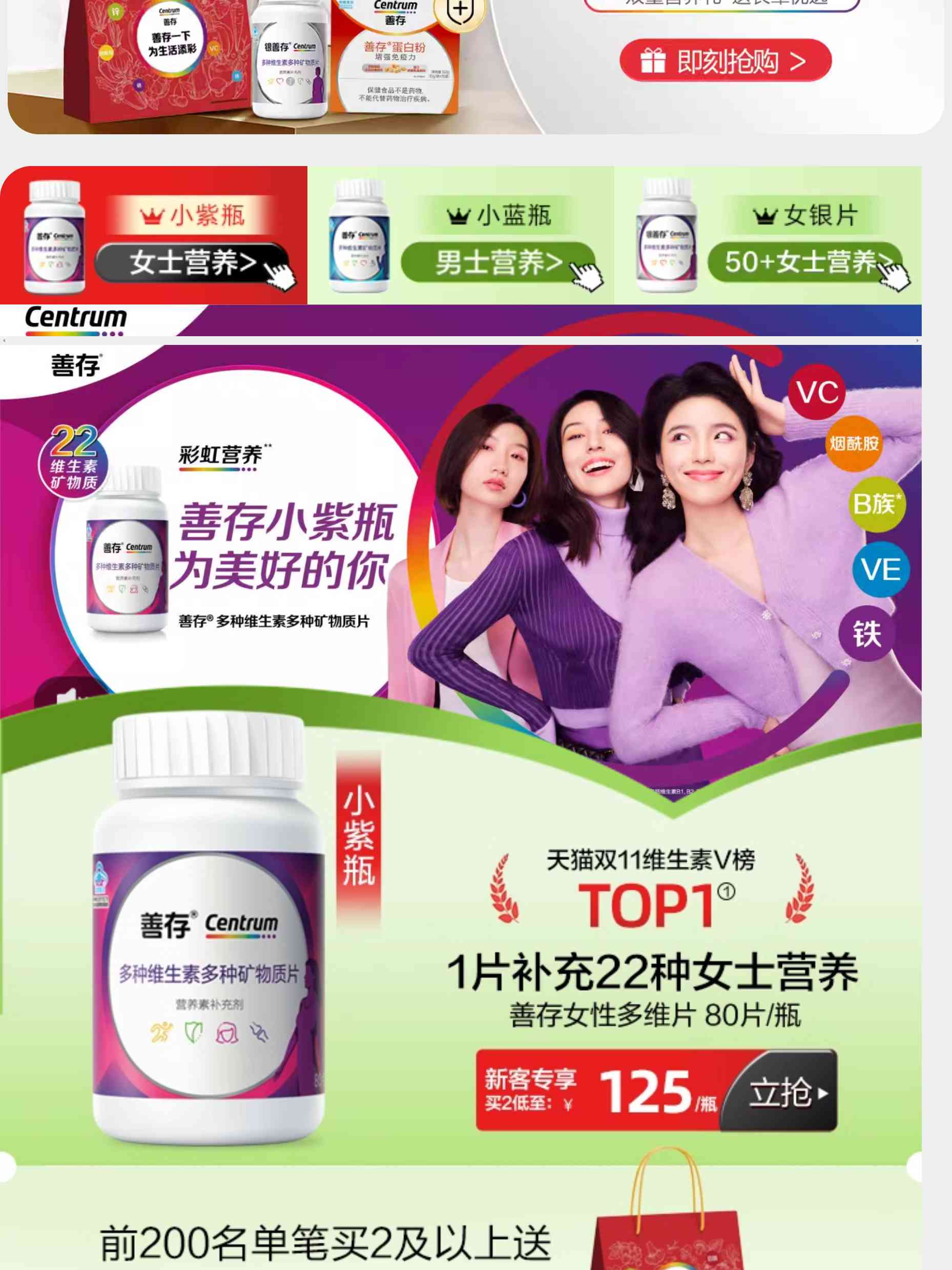Switch to 小蓝瓶 男士营养
This screenshot has height=1270, width=952.
[498, 263]
